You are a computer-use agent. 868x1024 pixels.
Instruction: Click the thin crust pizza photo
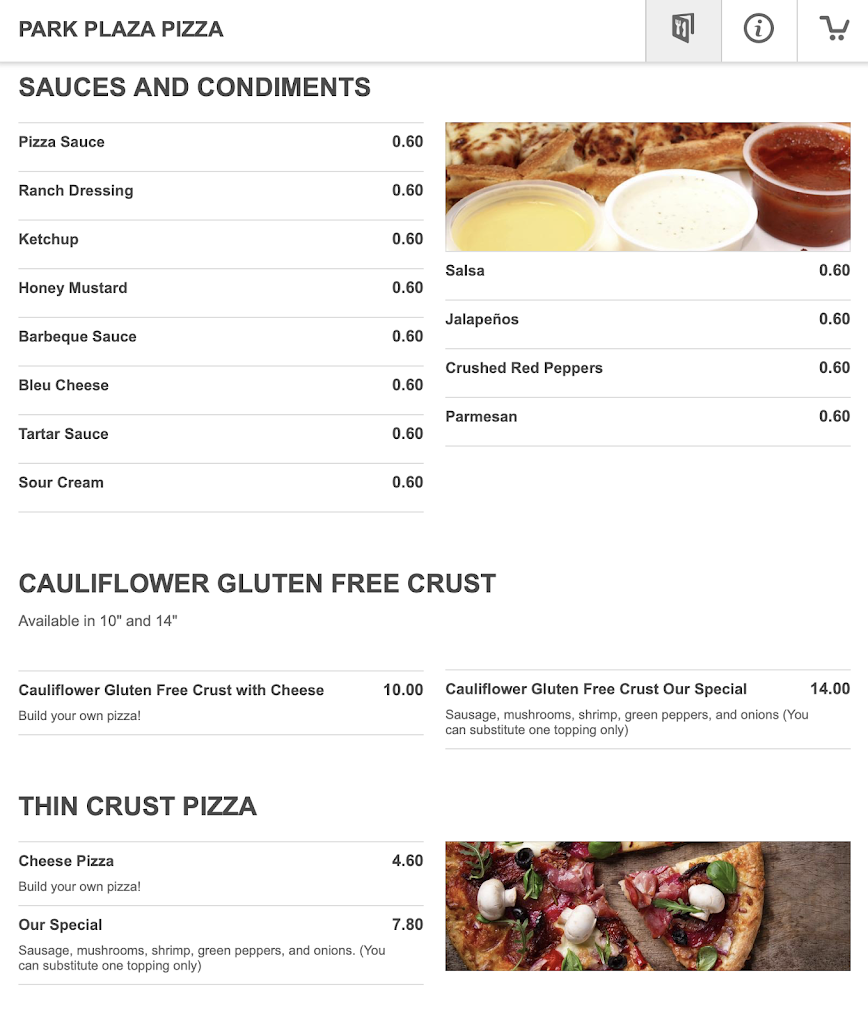(x=647, y=905)
